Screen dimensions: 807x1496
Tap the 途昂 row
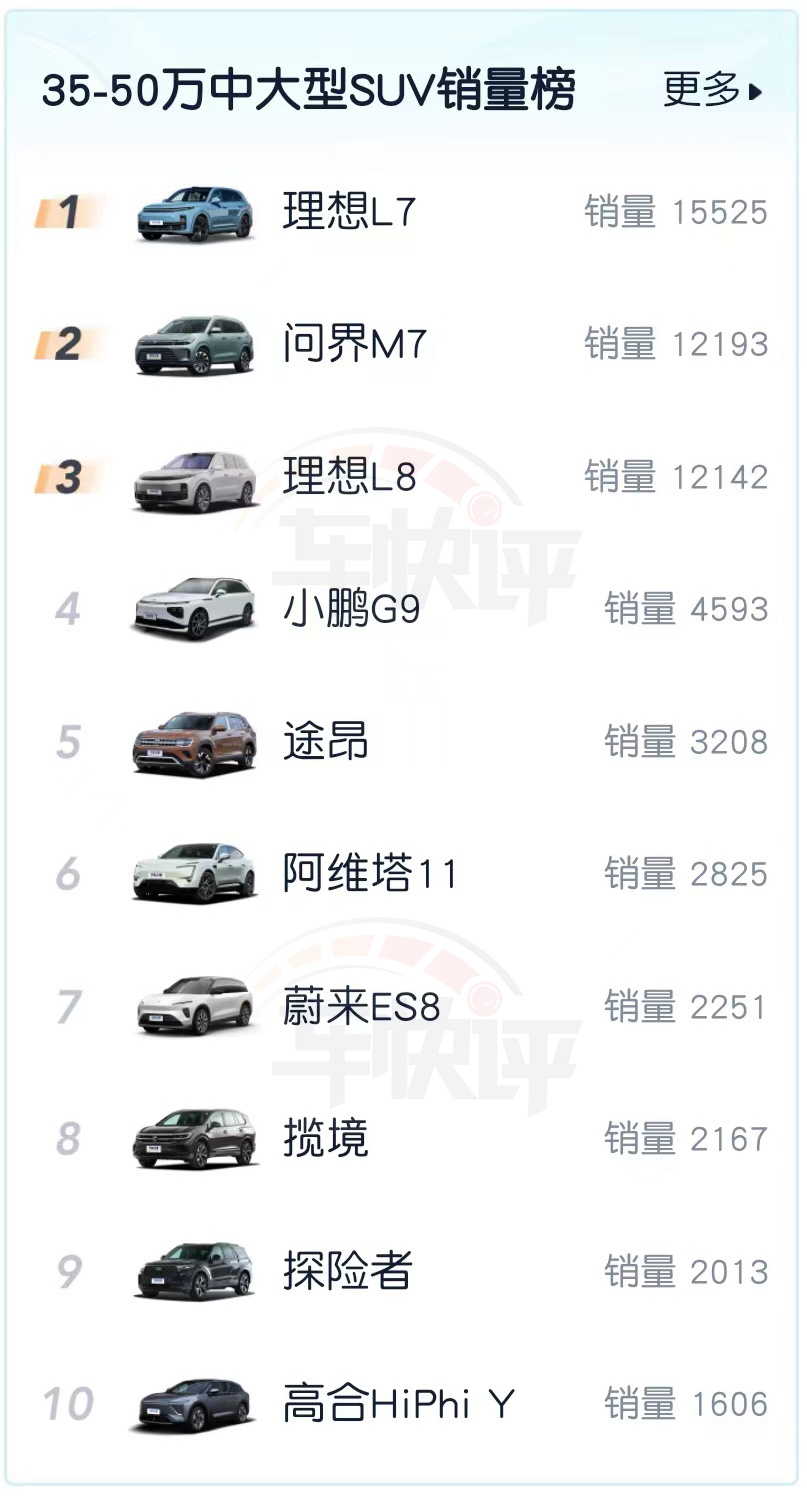click(326, 742)
